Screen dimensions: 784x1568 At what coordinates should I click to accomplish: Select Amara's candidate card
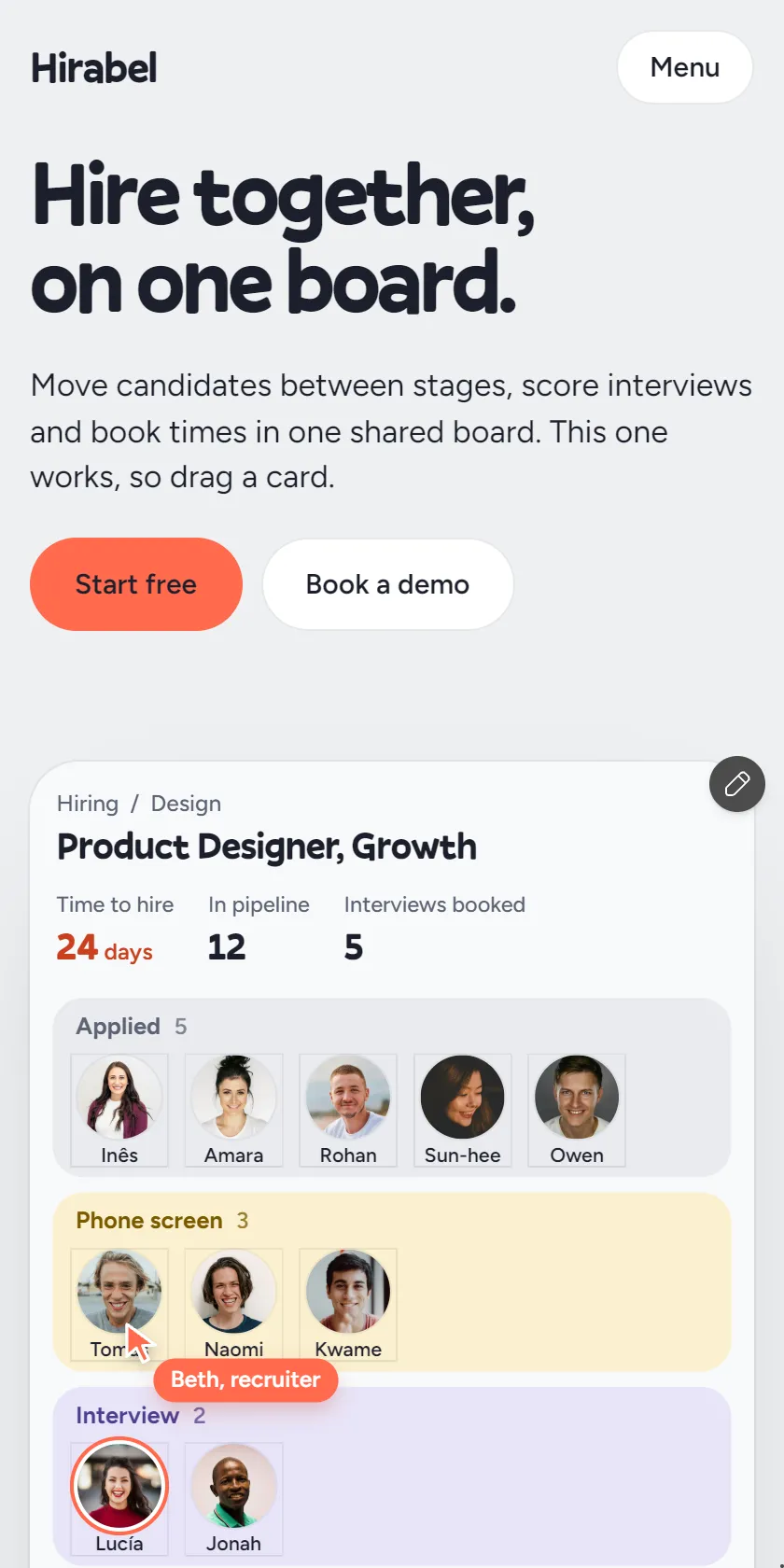233,1111
